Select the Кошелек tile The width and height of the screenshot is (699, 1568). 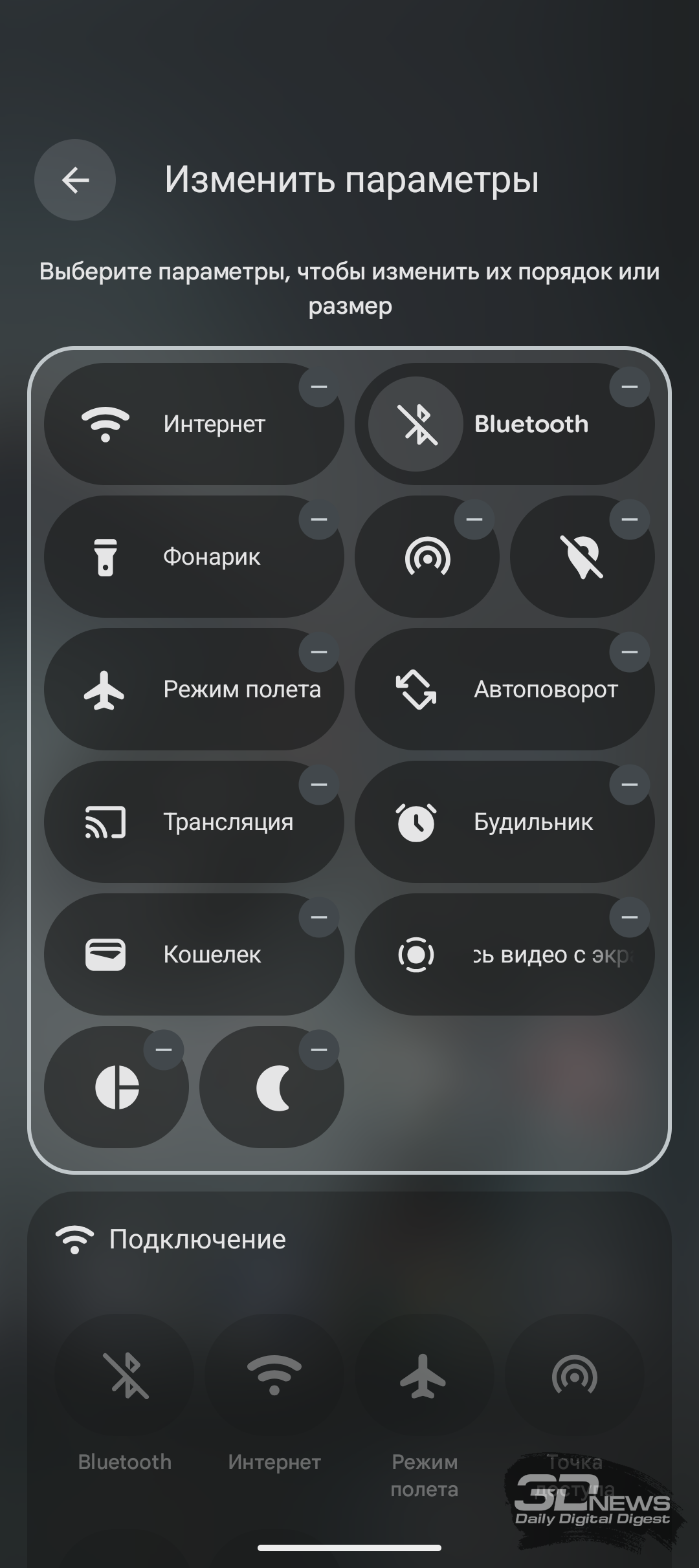pos(194,955)
